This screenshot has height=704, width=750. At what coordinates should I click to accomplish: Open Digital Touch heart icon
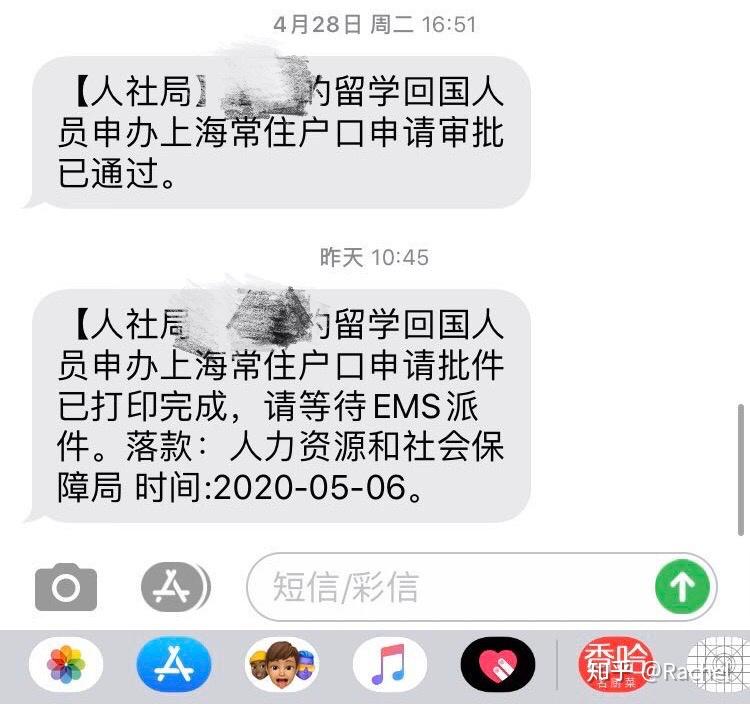point(497,665)
